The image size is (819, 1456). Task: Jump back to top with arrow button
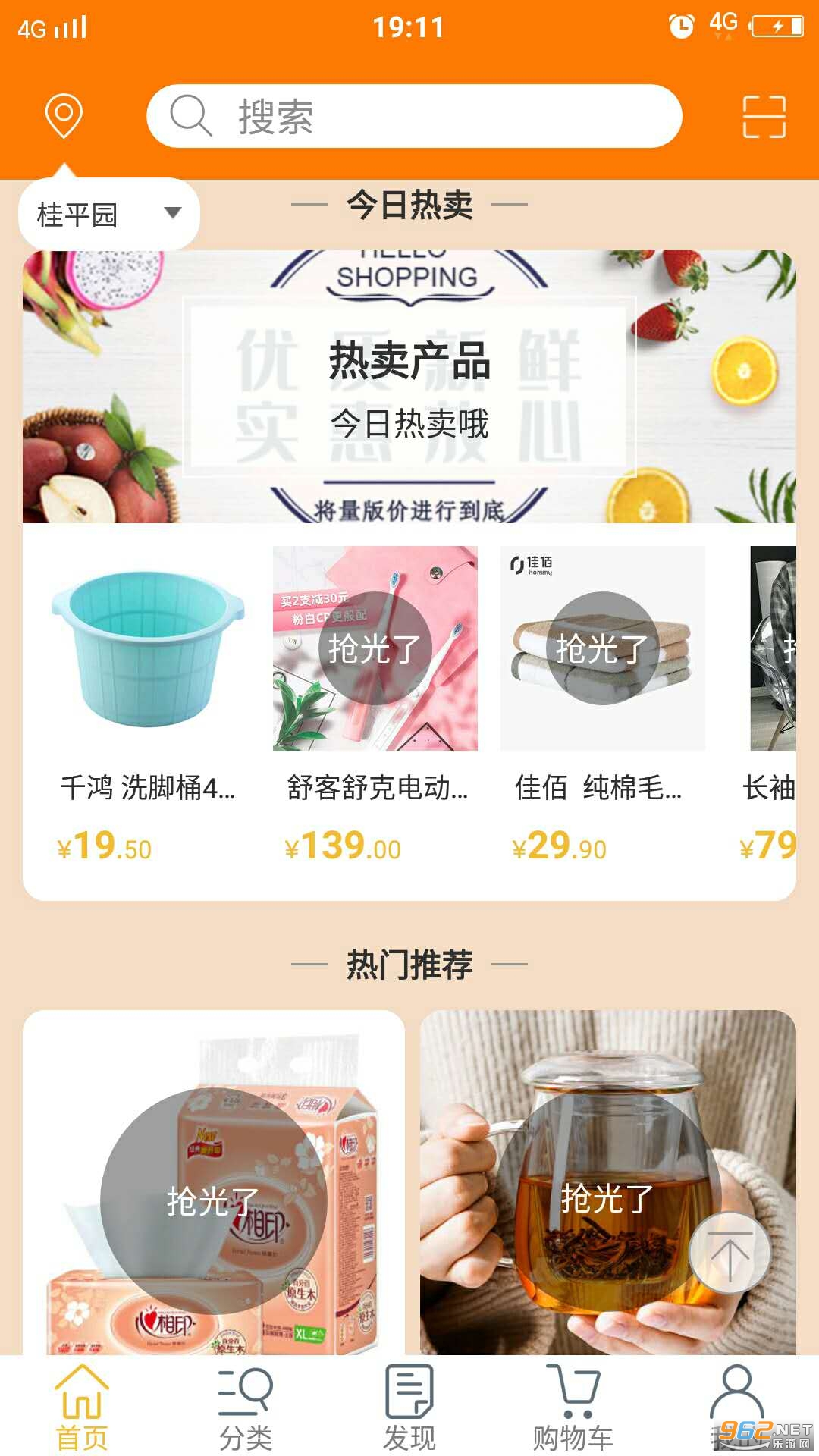tap(730, 1253)
